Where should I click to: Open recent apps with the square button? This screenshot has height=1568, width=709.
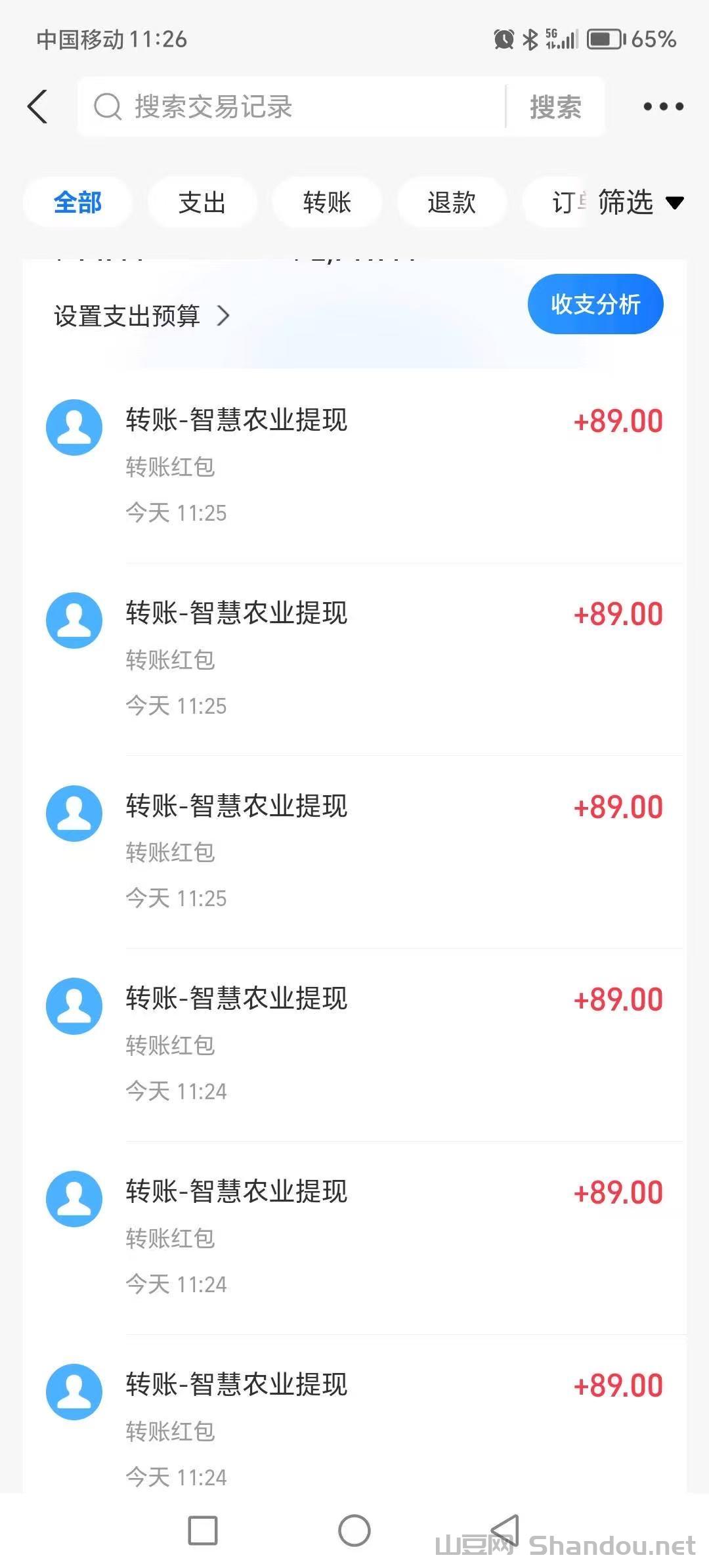tap(203, 1531)
